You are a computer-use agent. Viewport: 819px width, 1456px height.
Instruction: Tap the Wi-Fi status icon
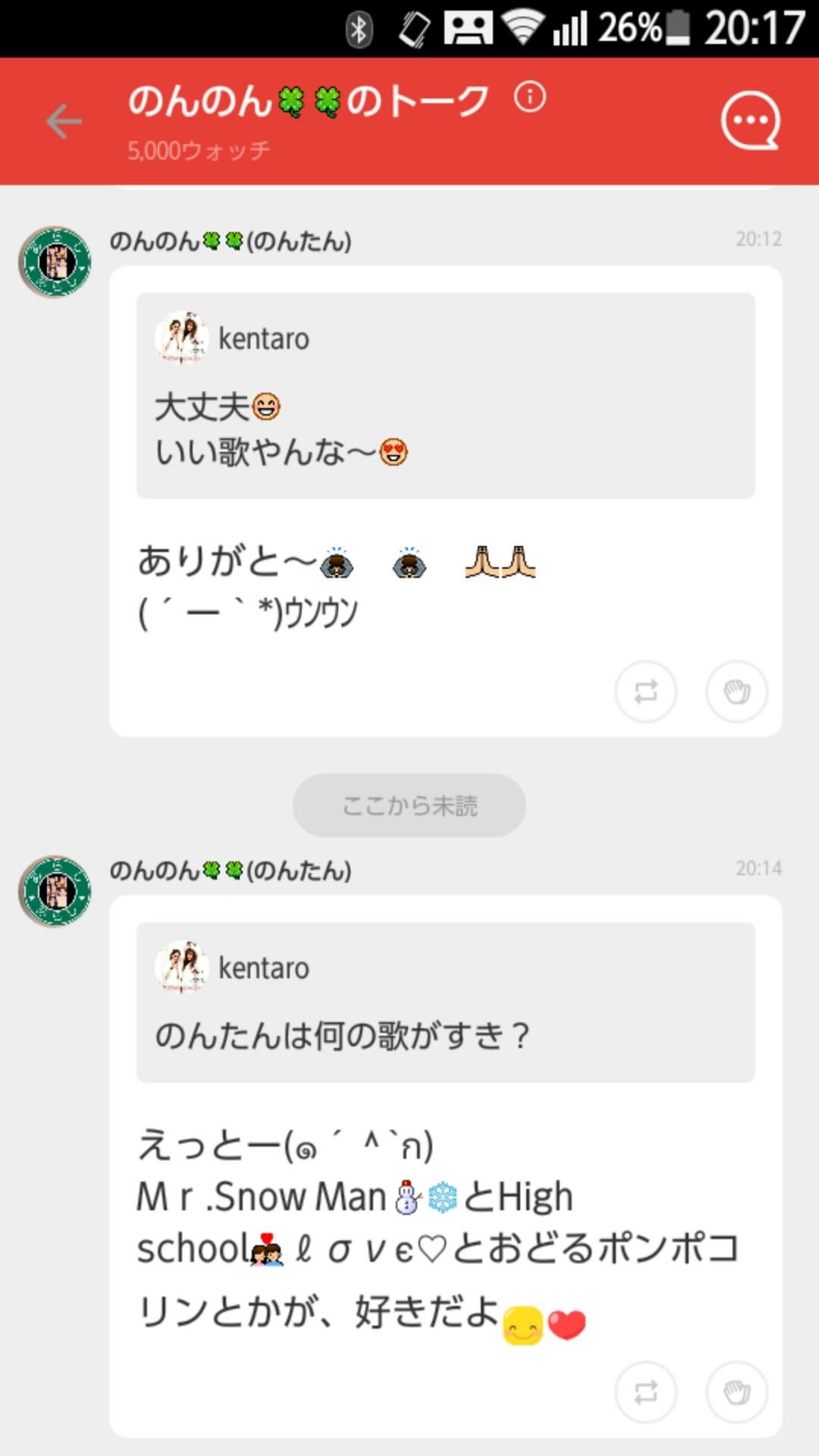522,25
